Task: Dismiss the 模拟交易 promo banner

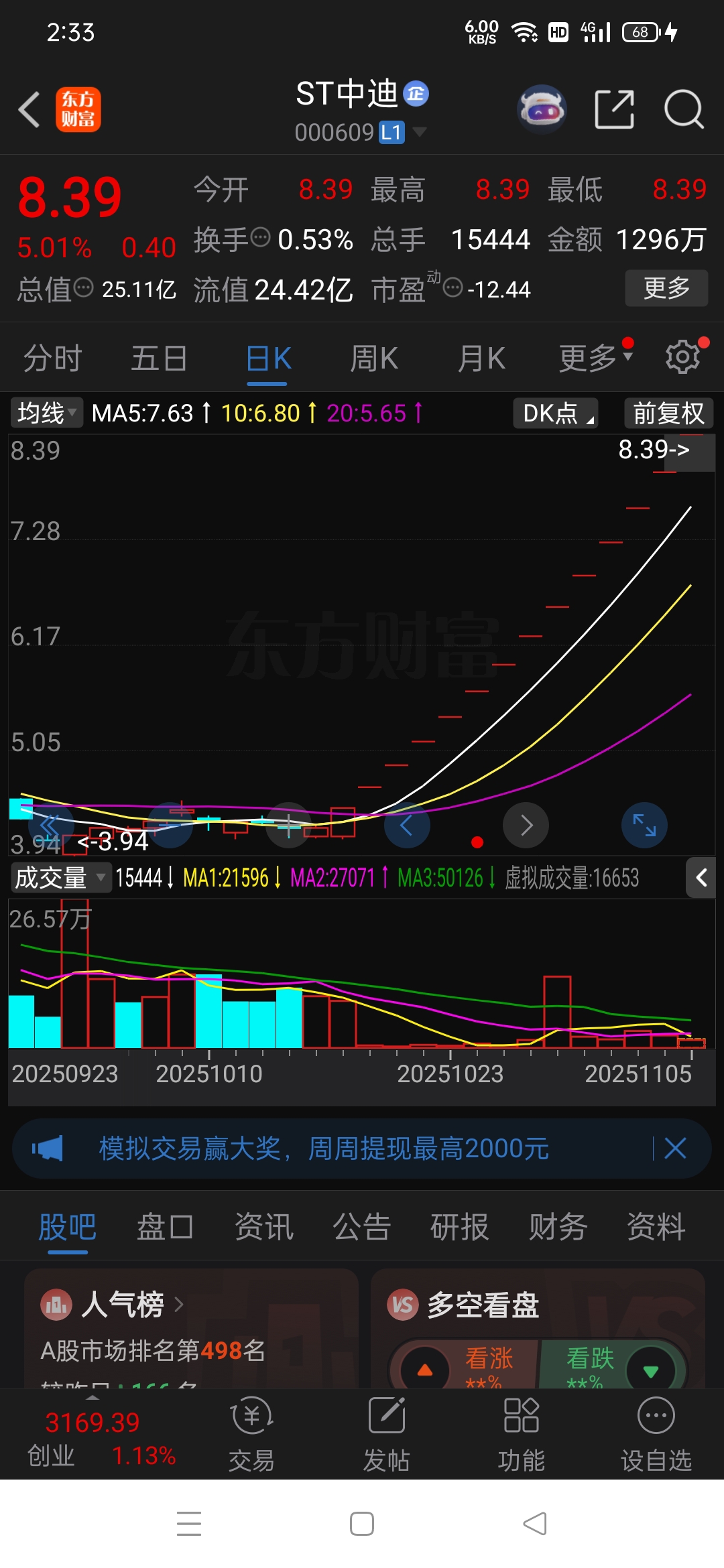Action: pos(675,1149)
